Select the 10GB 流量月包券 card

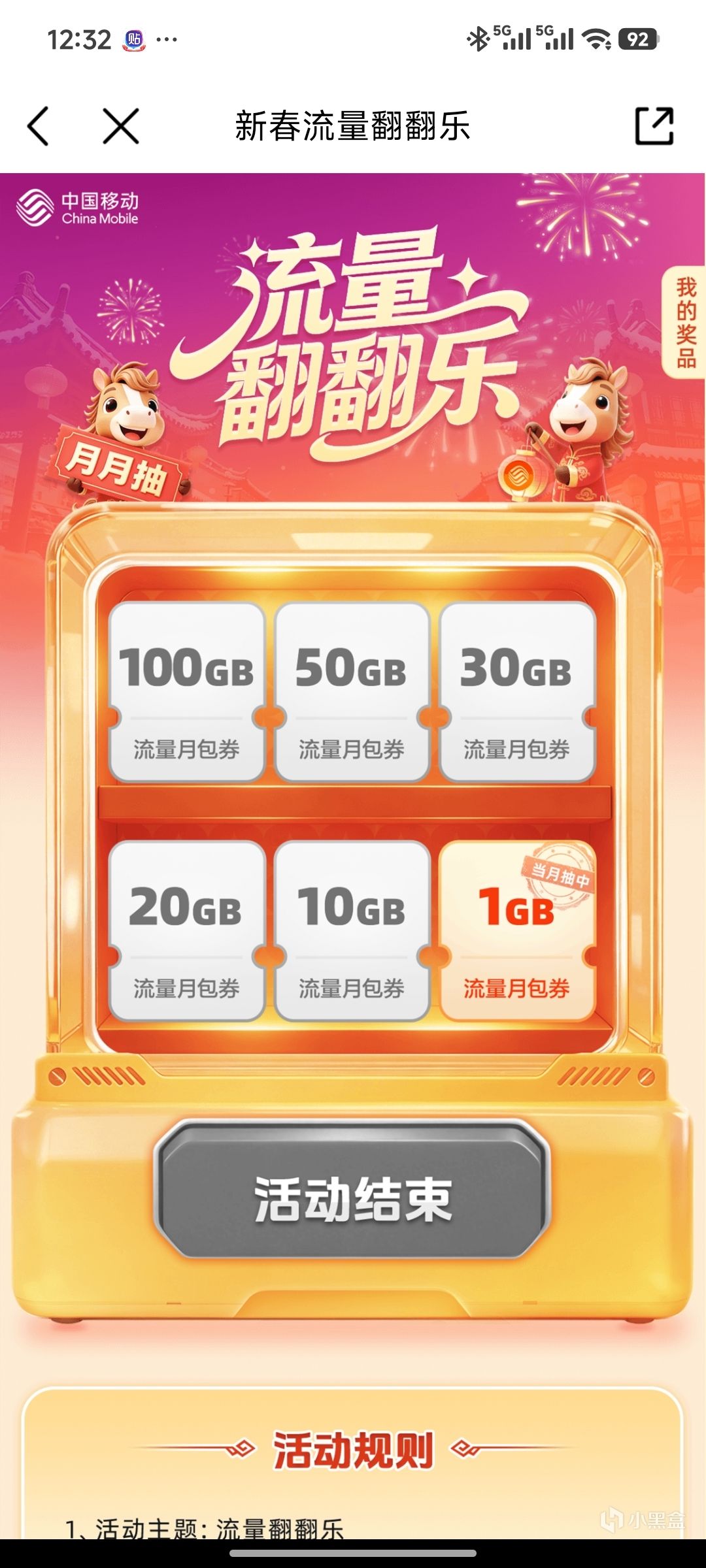(352, 931)
